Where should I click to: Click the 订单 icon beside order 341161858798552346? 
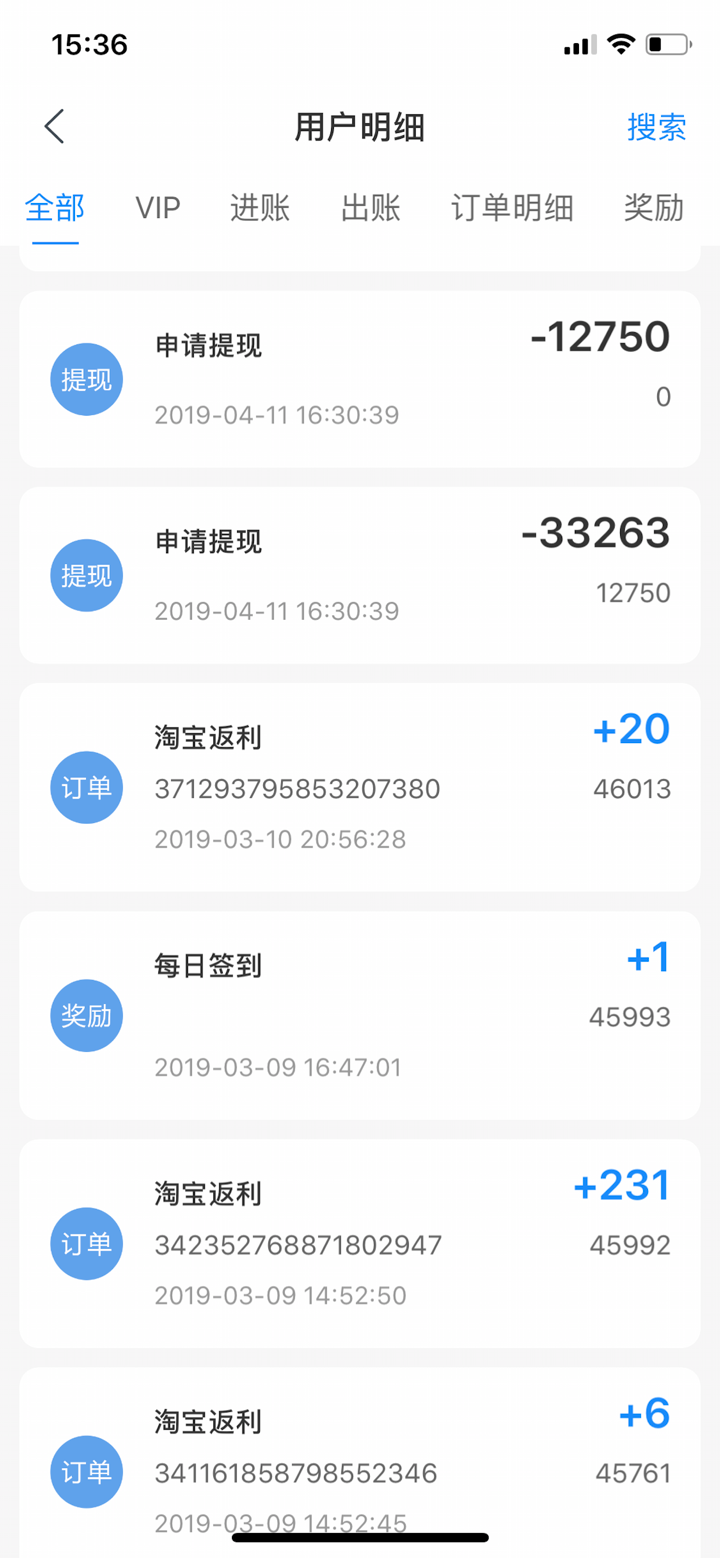click(x=86, y=1472)
